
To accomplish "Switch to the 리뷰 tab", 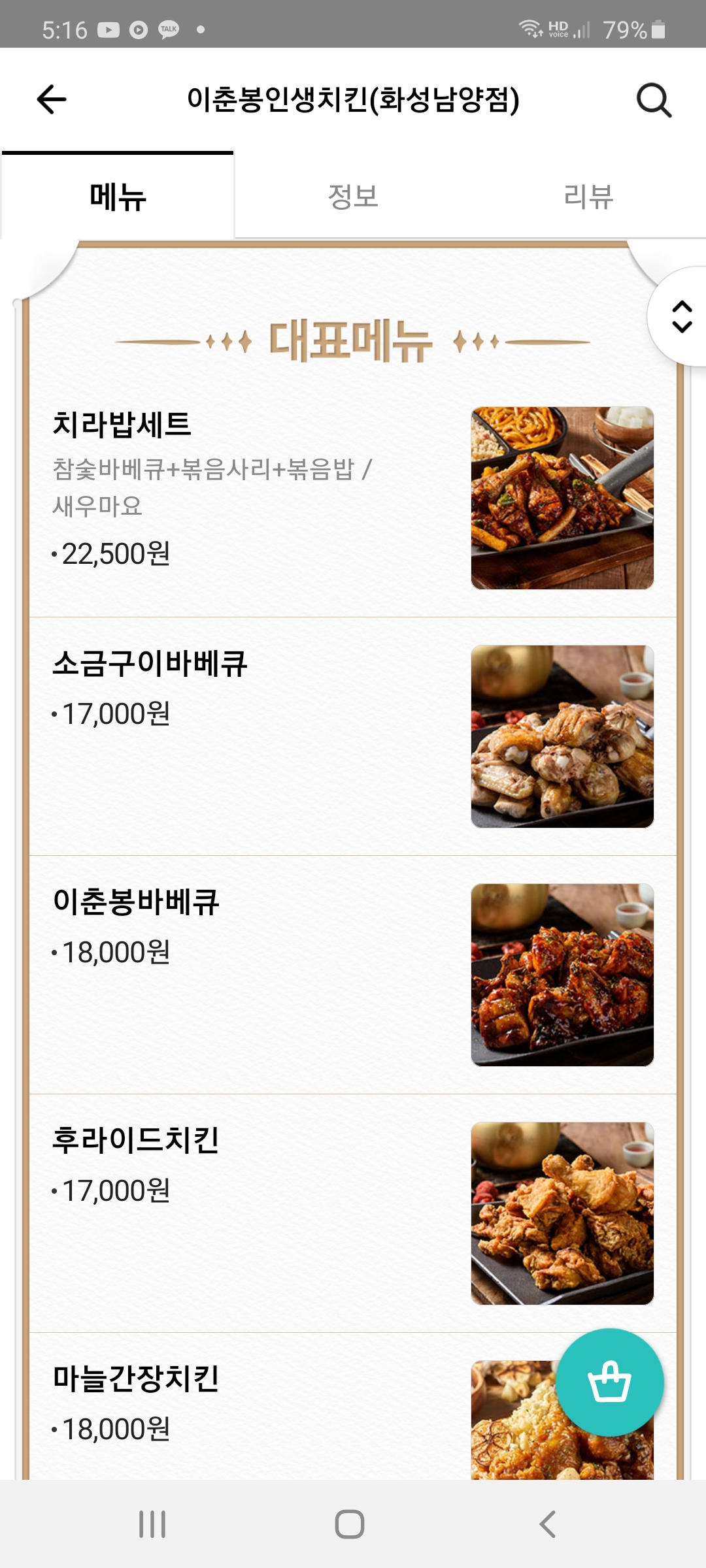I will tap(588, 196).
